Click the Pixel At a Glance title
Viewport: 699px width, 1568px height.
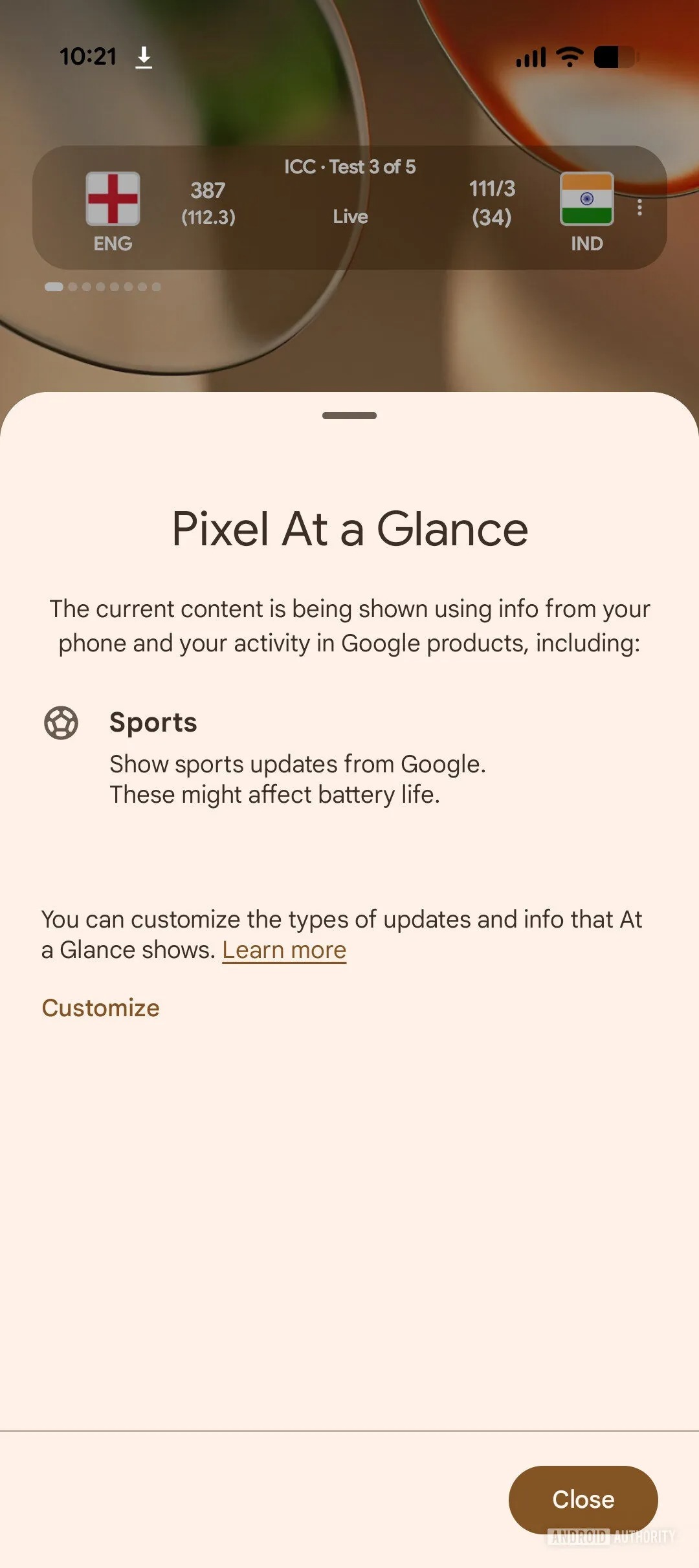(x=349, y=528)
